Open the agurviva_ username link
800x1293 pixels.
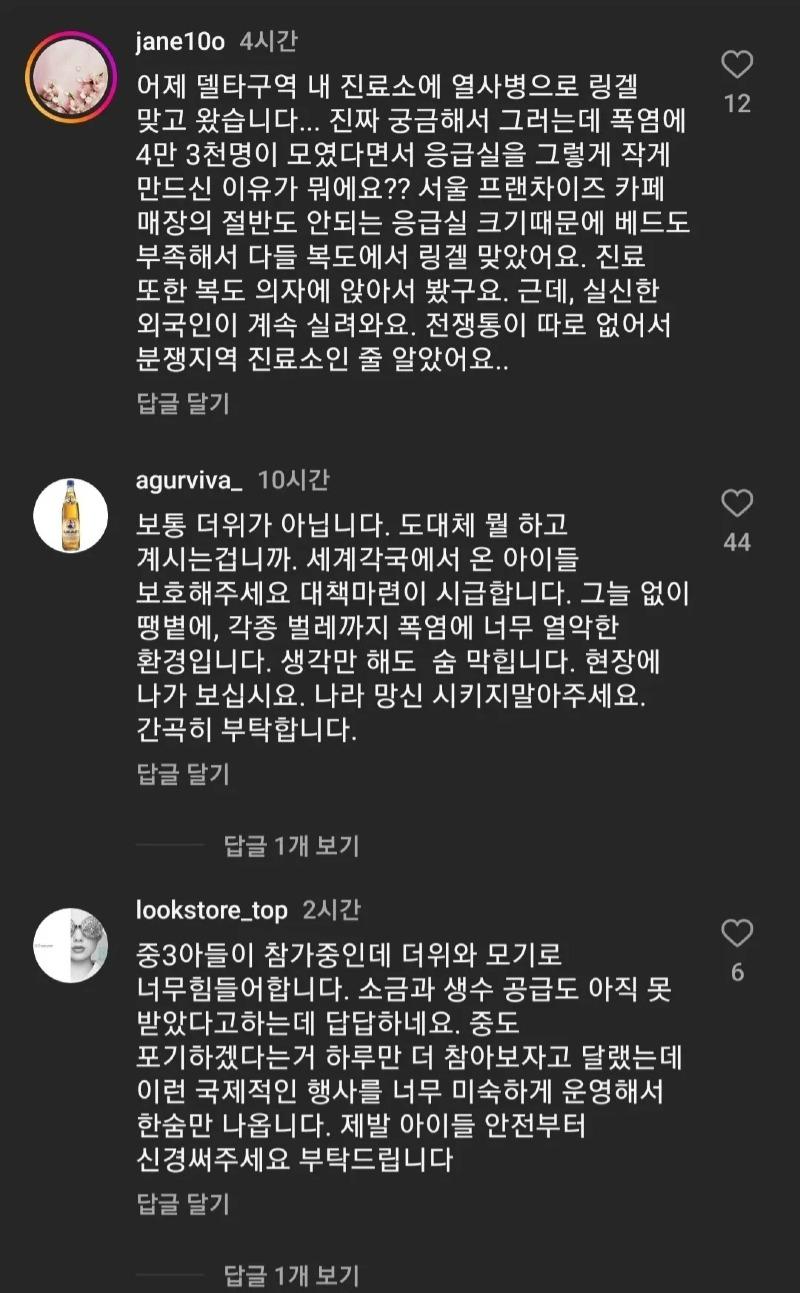pyautogui.click(x=189, y=480)
